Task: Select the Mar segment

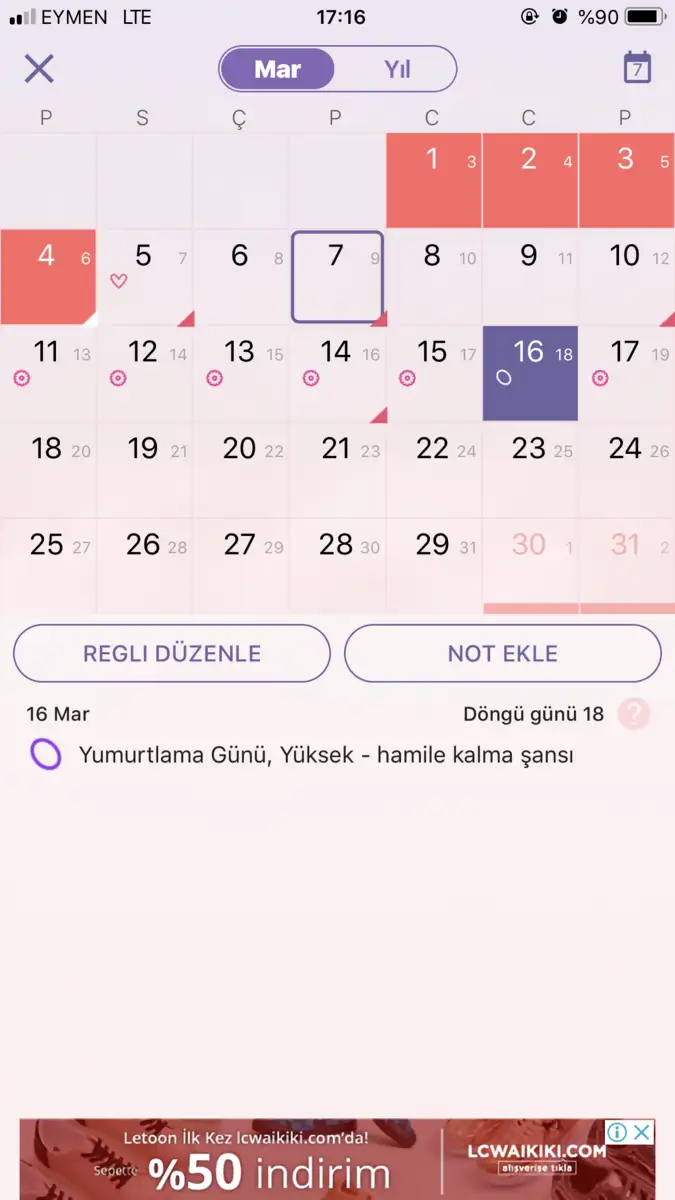Action: (x=278, y=70)
